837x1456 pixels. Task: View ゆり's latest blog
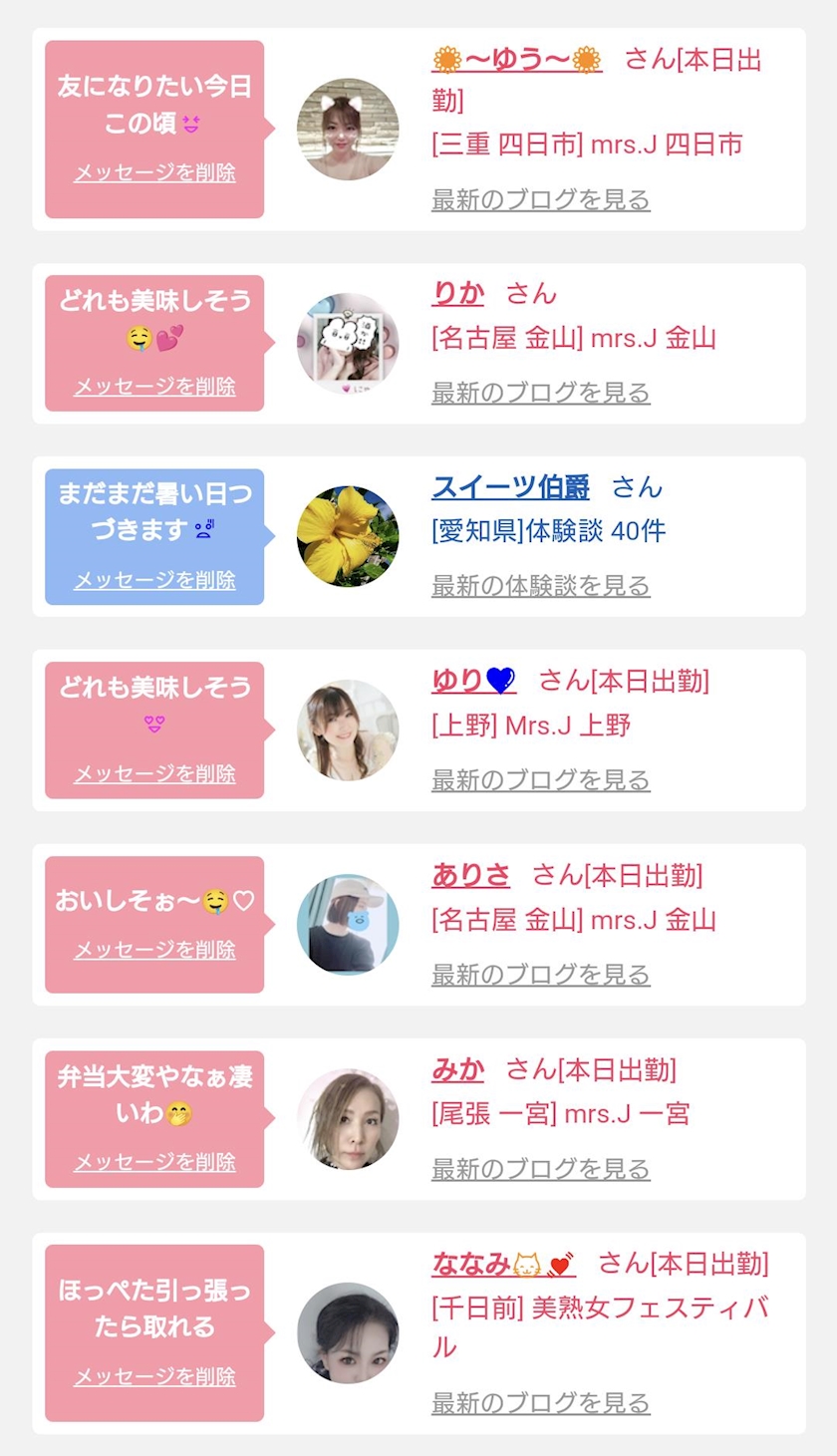tap(540, 779)
